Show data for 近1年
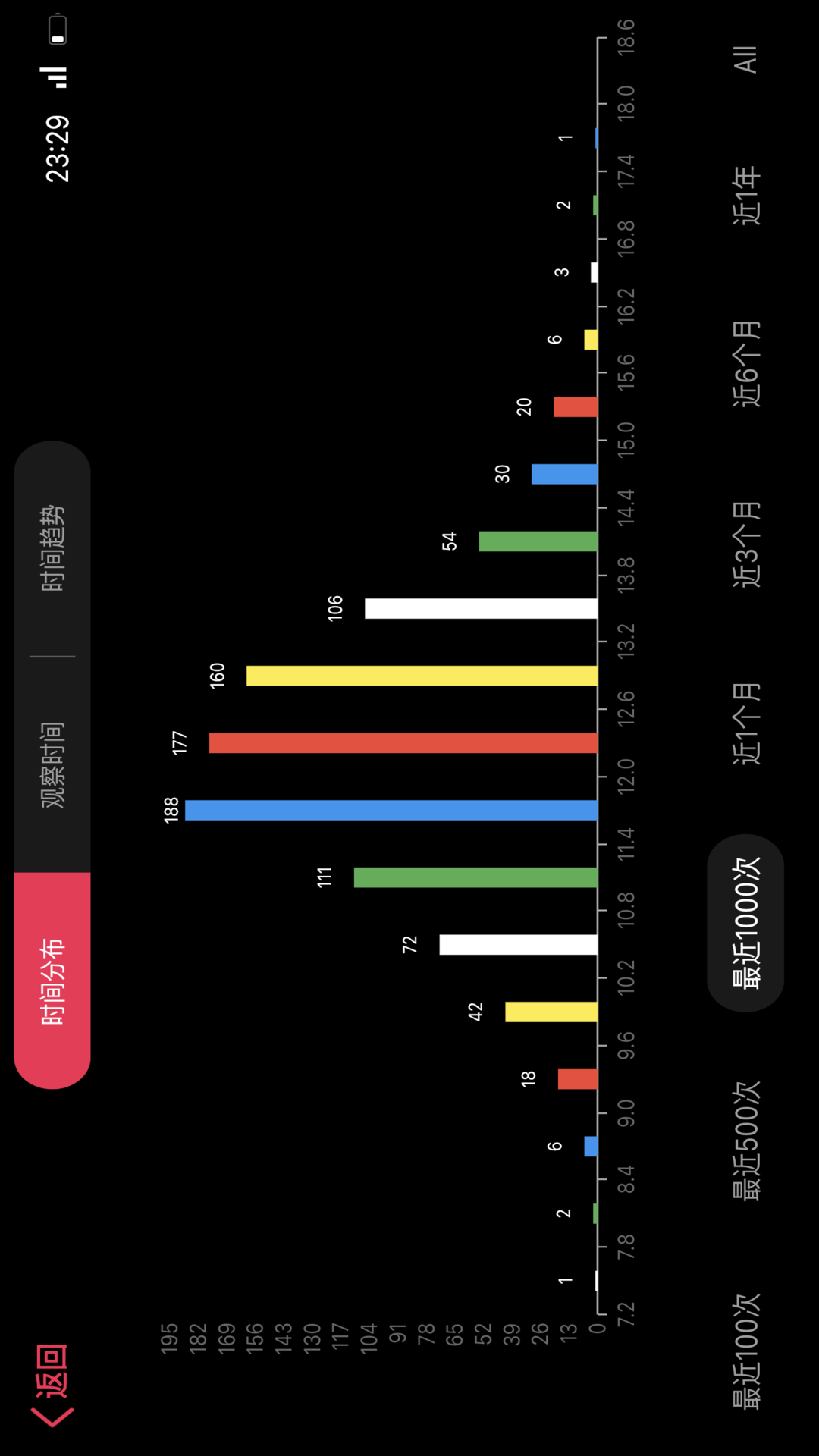819x1456 pixels. pos(746,196)
